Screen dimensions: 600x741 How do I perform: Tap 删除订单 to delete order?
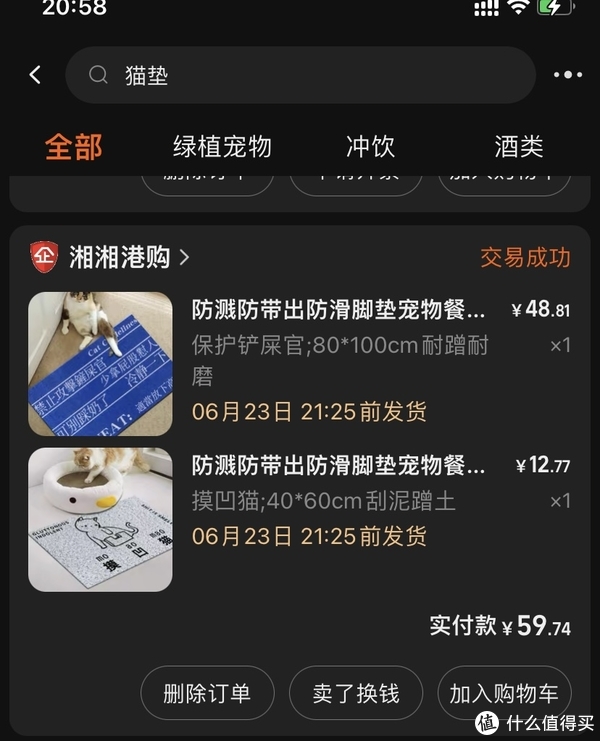coord(207,693)
